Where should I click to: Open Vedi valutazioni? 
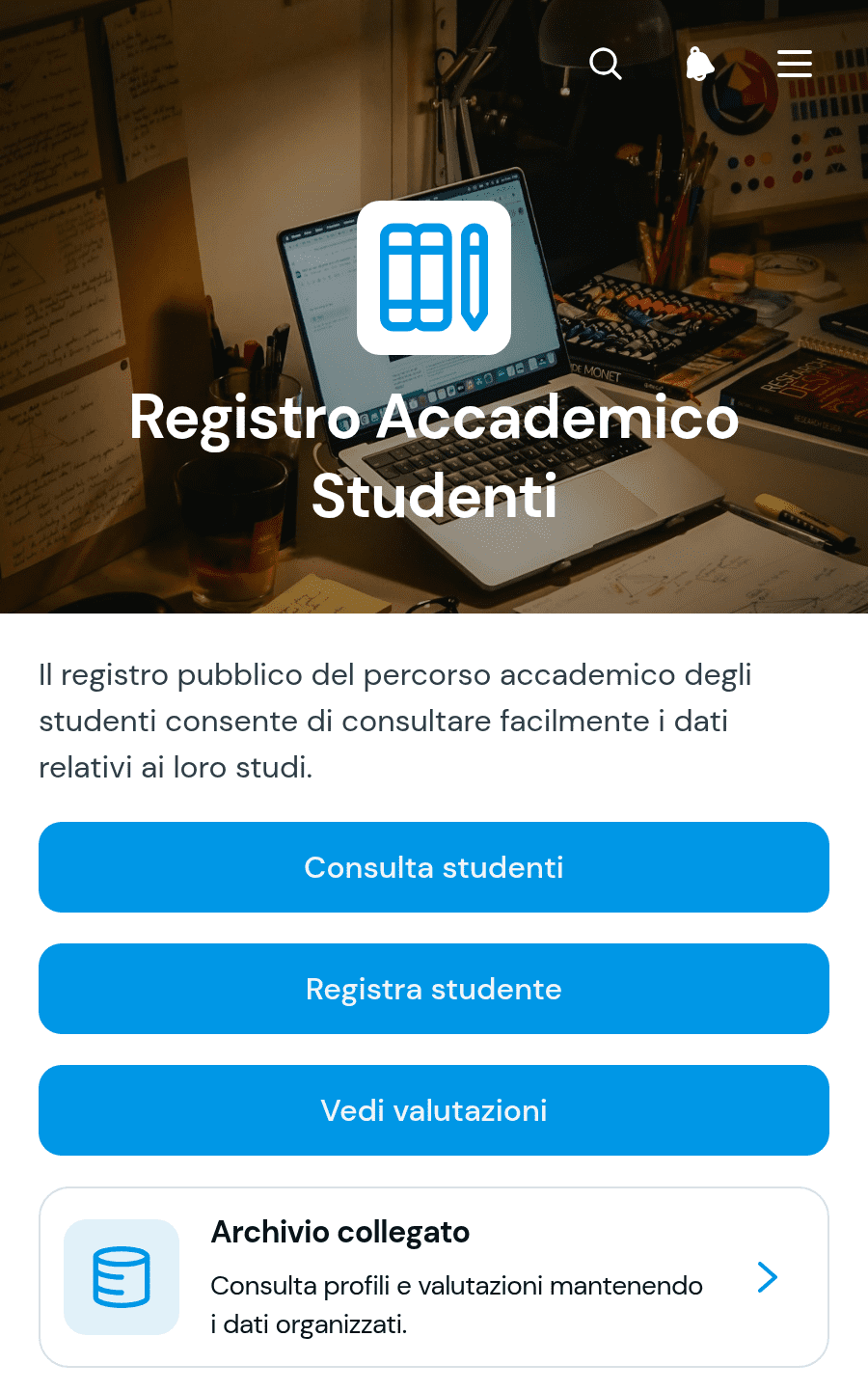(434, 1110)
